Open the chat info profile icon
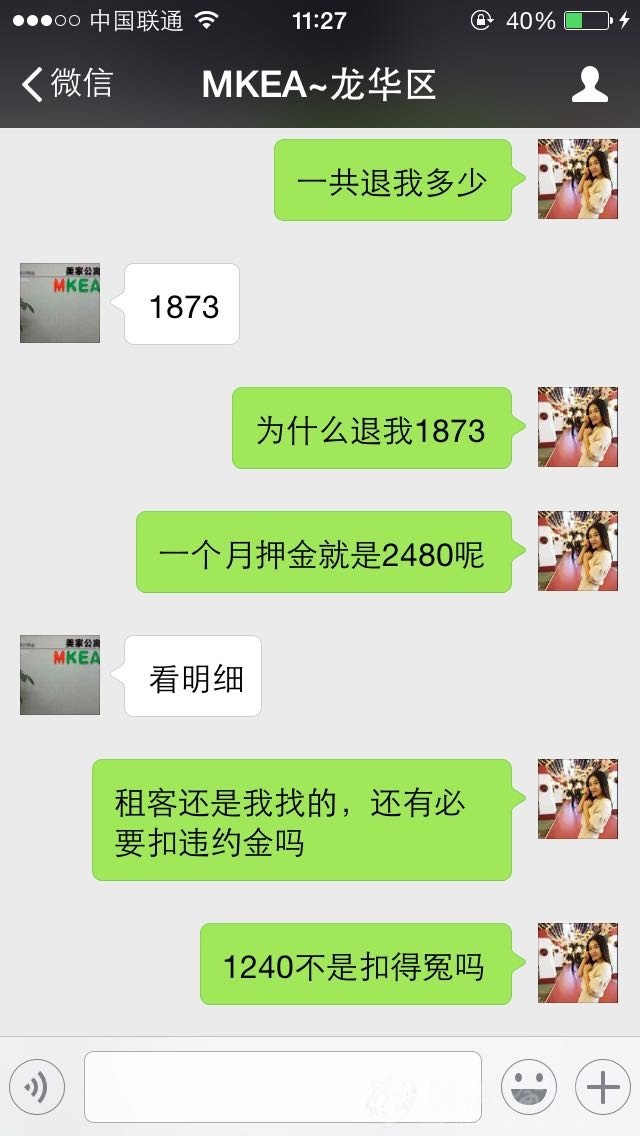 click(589, 85)
